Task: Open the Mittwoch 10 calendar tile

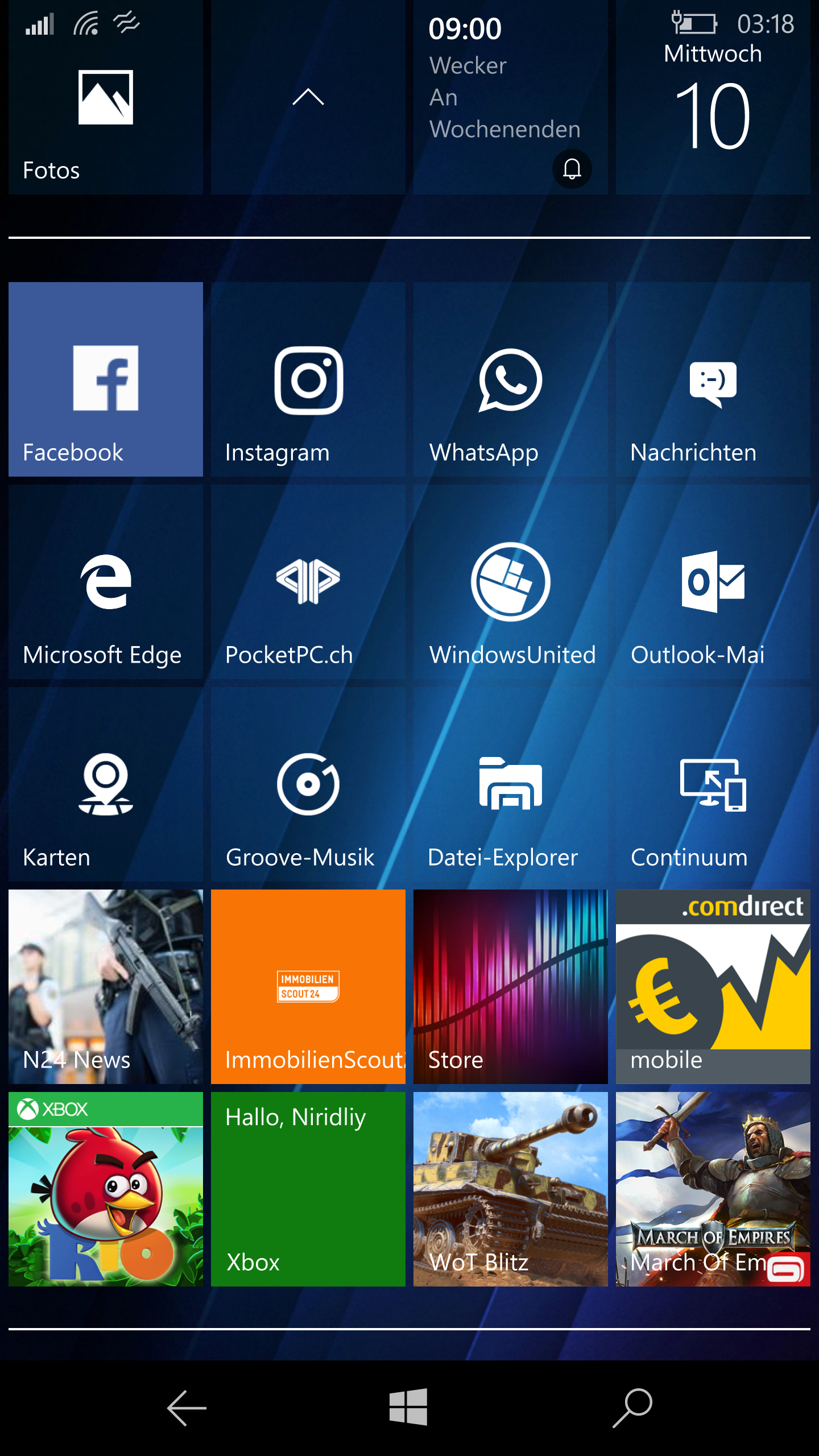Action: click(713, 97)
